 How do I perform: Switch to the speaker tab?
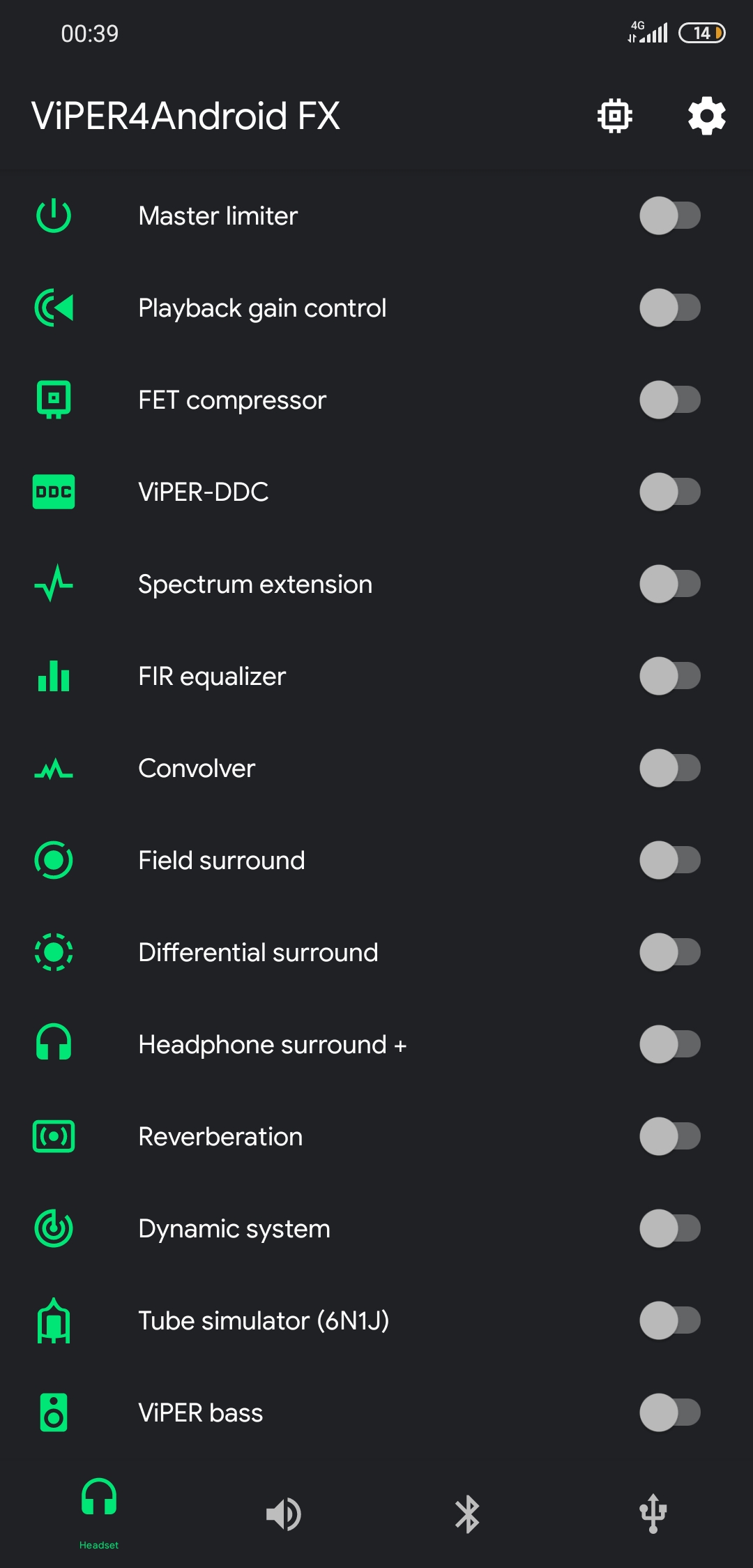pos(283,1514)
